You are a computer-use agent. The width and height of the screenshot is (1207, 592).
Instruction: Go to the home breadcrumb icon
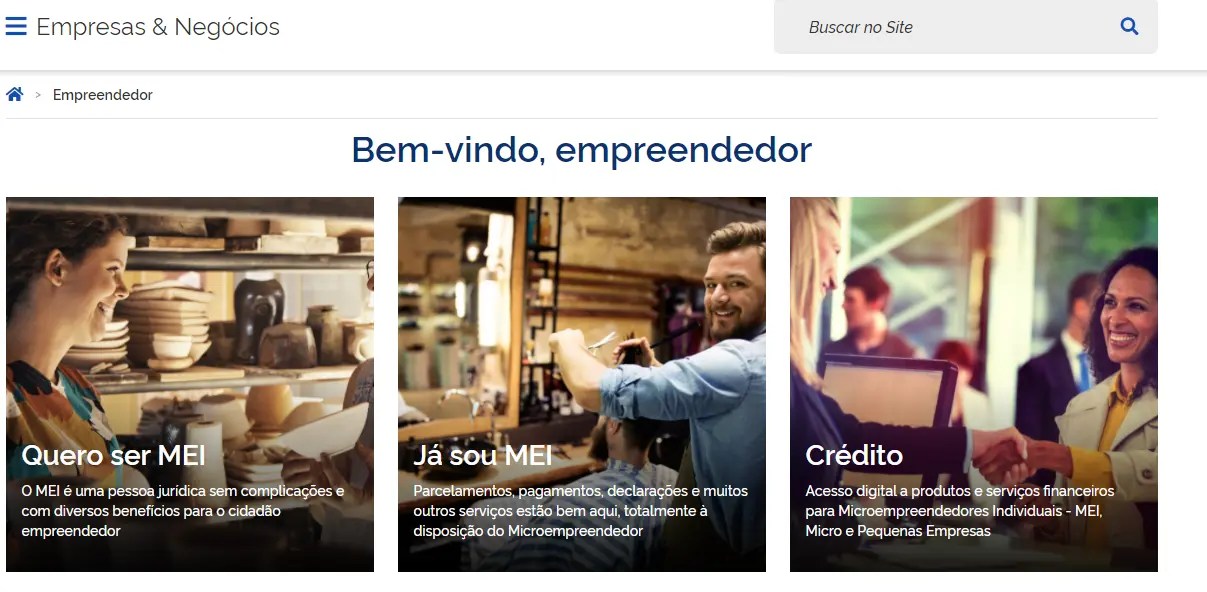(x=15, y=95)
